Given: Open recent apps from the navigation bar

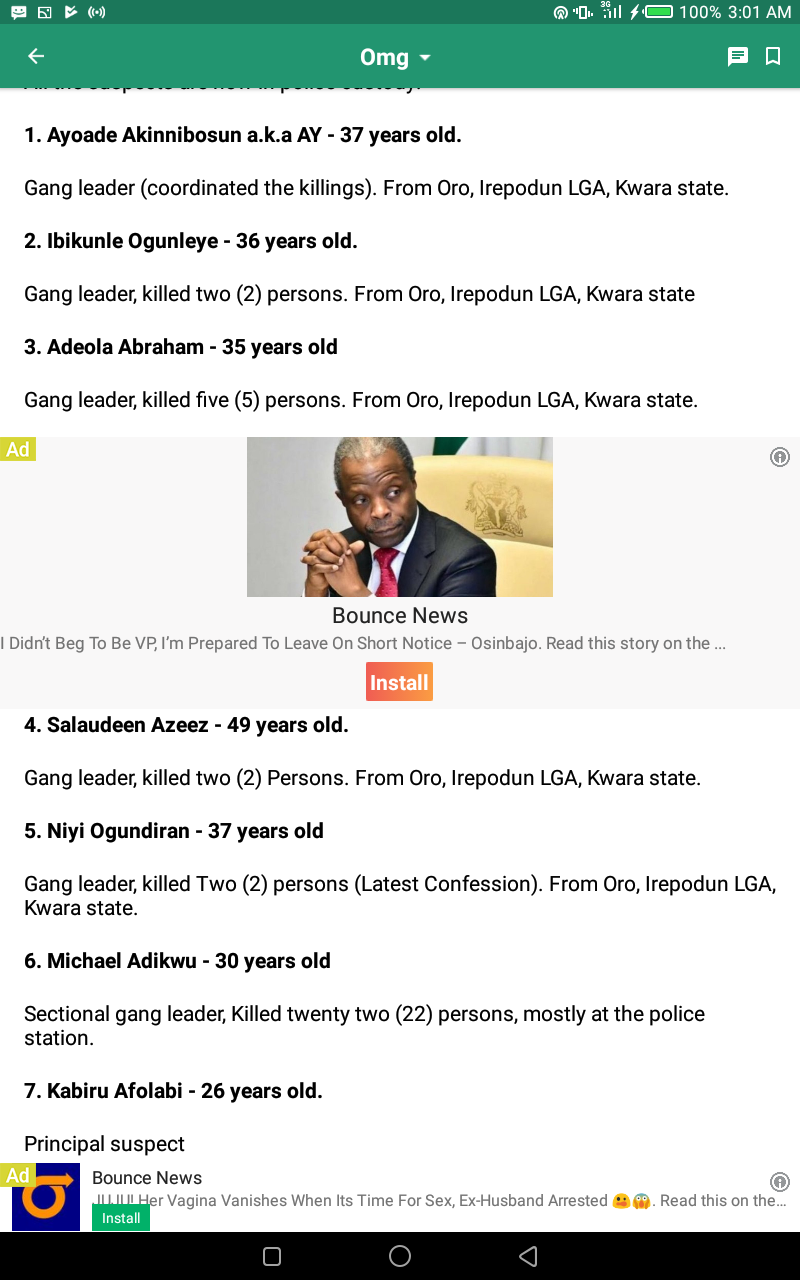Looking at the screenshot, I should coord(272,1256).
